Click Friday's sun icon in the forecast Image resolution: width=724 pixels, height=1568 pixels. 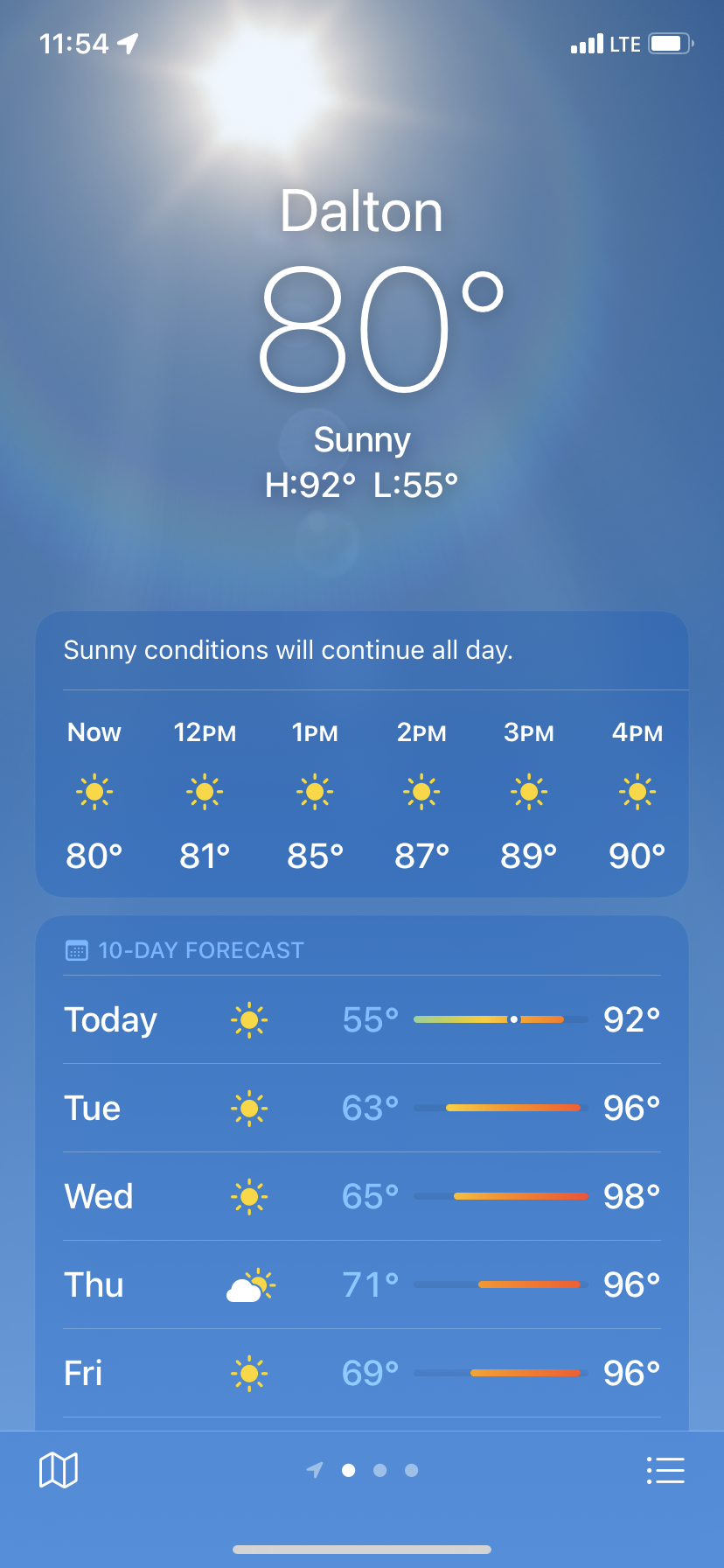coord(248,1371)
